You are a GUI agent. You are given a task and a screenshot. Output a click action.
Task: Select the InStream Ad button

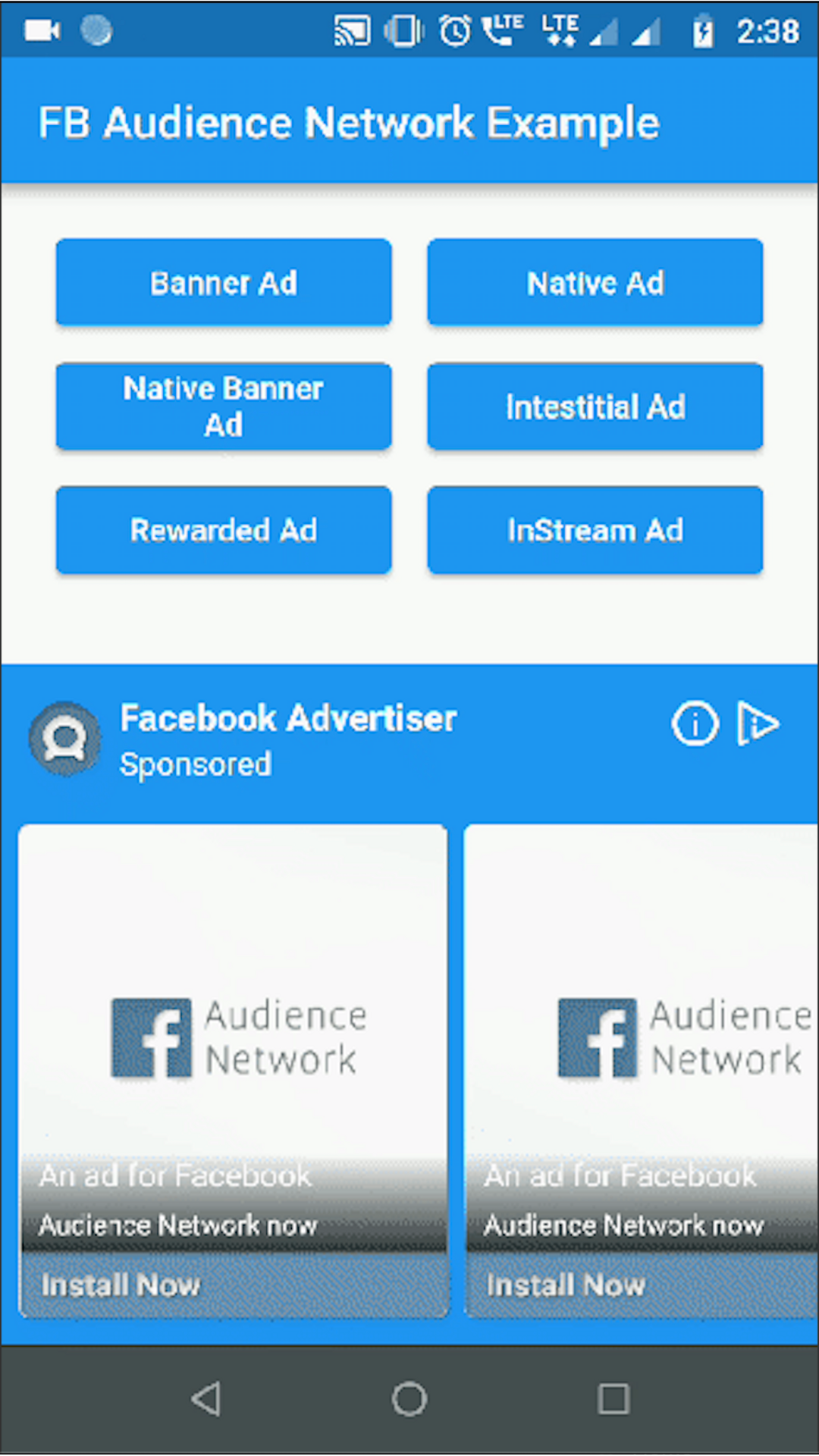595,530
